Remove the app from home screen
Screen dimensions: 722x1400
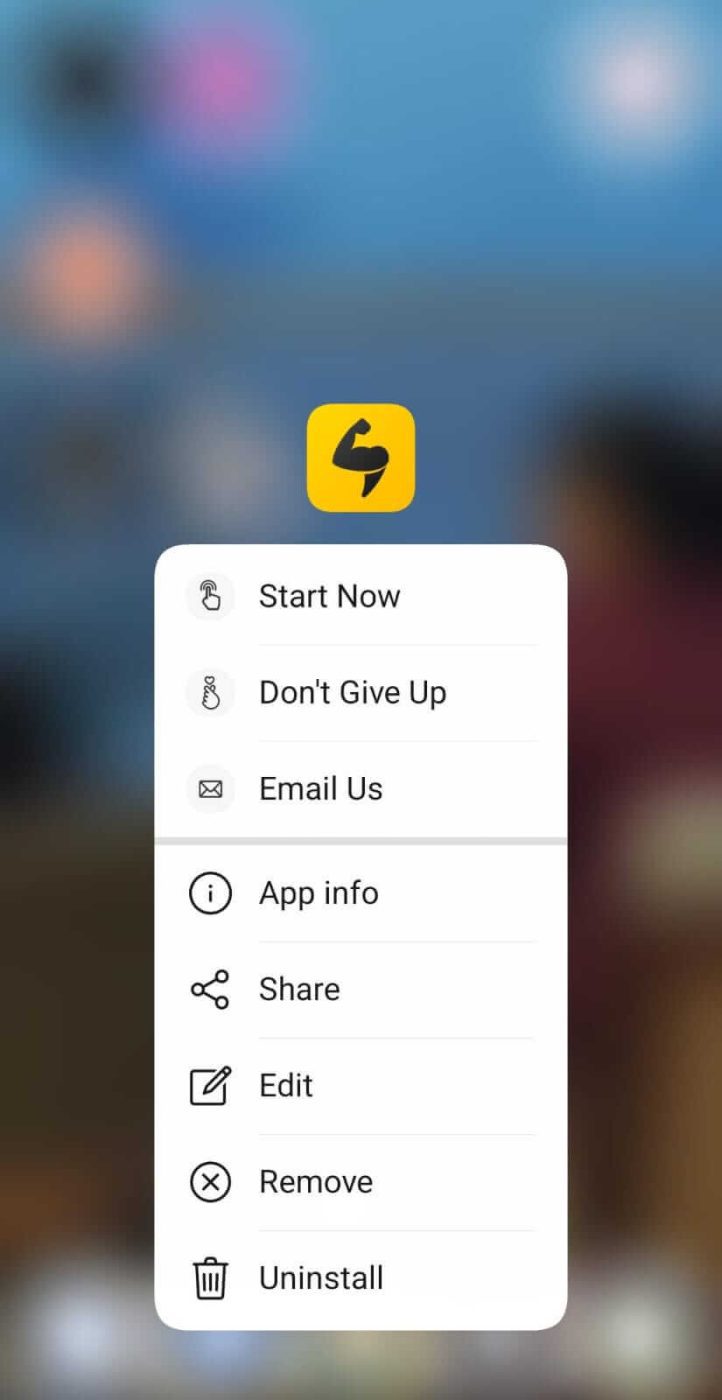pos(315,1182)
